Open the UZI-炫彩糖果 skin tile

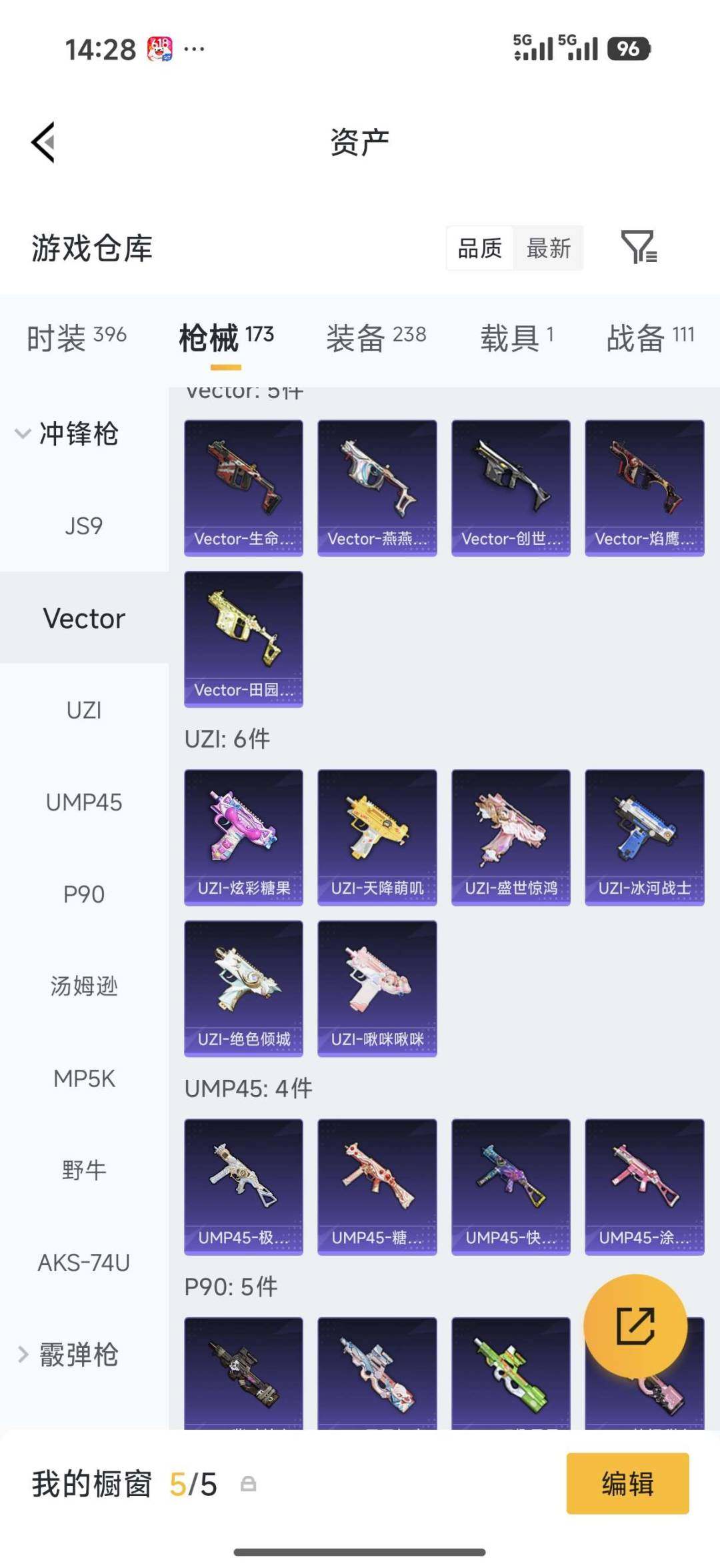click(243, 837)
